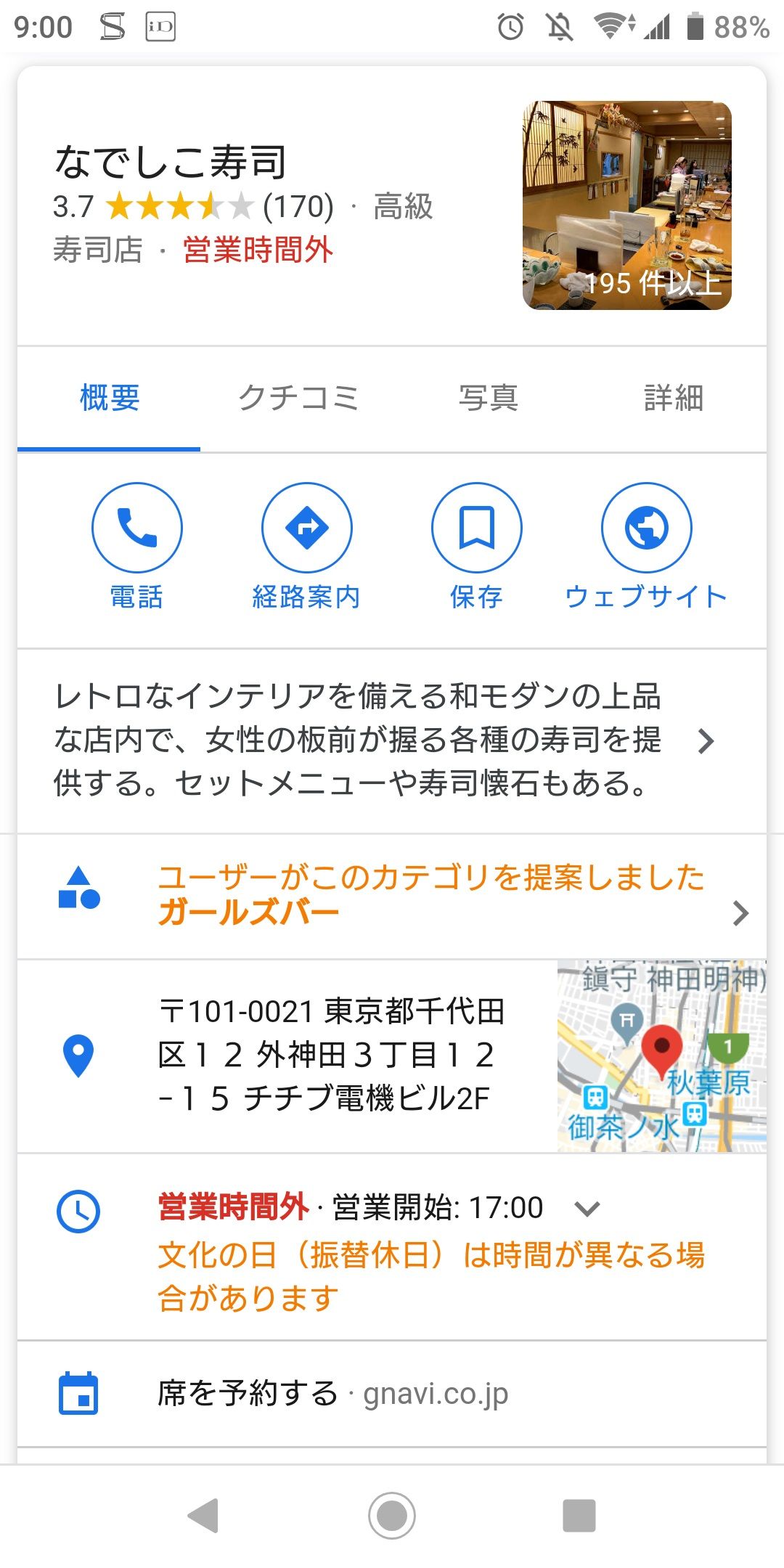Open the restaurant photo thumbnail with 195件以上
The image size is (784, 1568).
[626, 205]
